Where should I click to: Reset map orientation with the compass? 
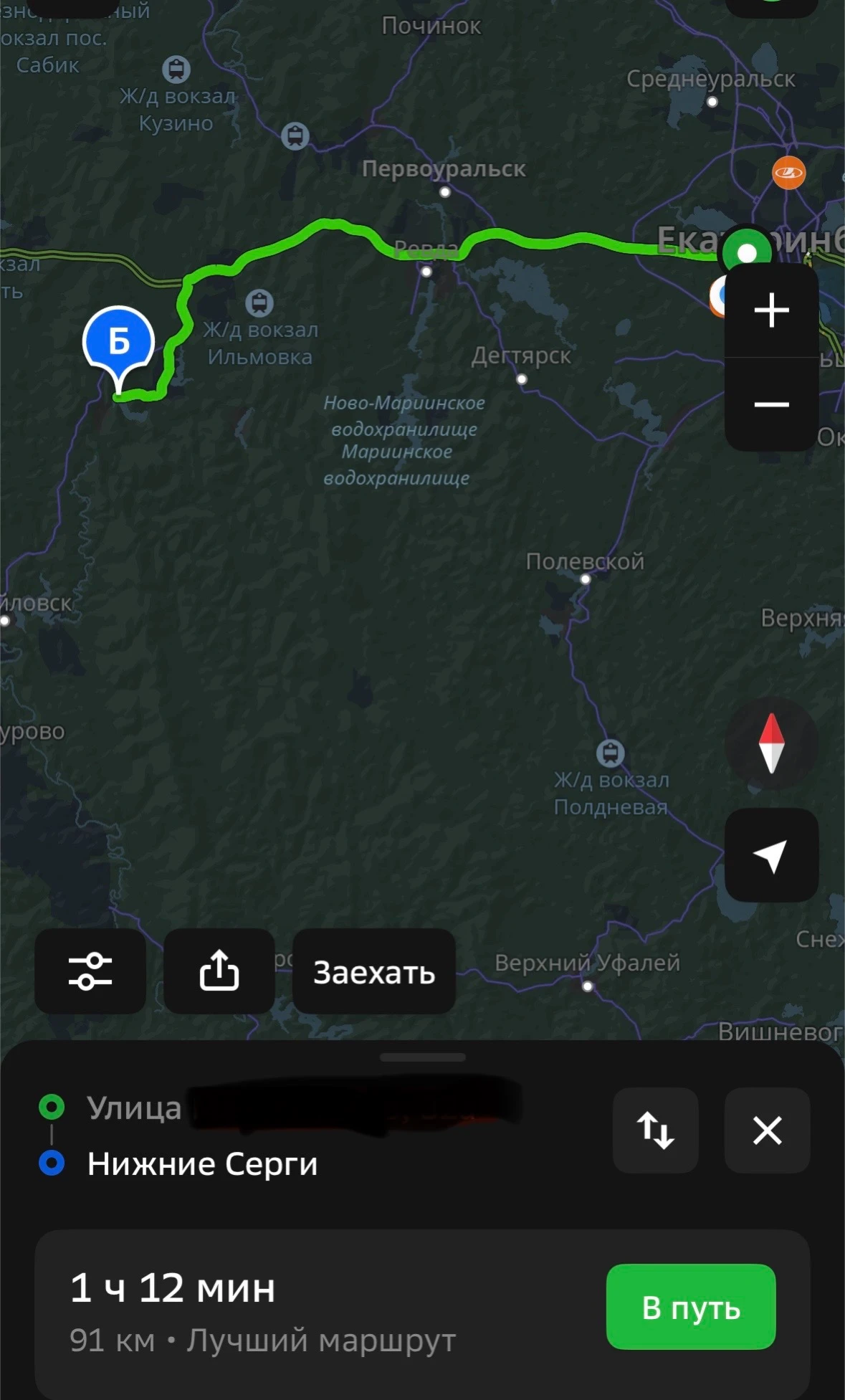[771, 743]
